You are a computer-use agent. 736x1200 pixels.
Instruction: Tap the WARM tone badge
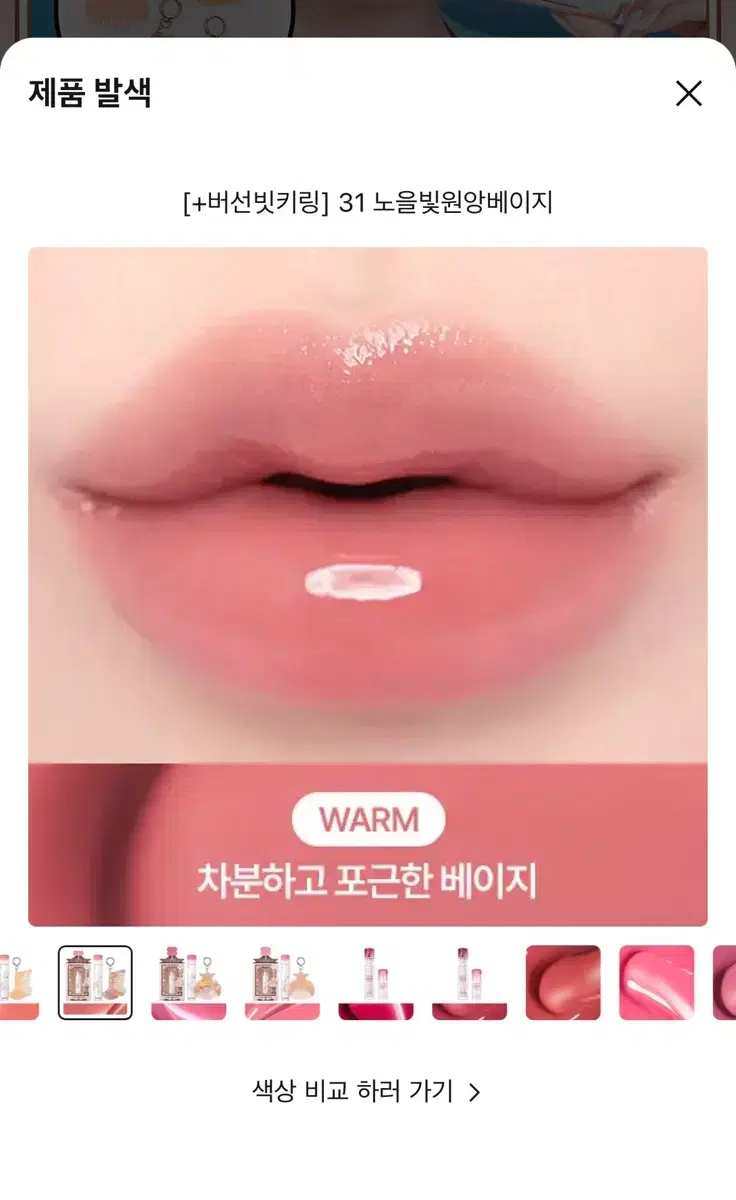pos(370,818)
